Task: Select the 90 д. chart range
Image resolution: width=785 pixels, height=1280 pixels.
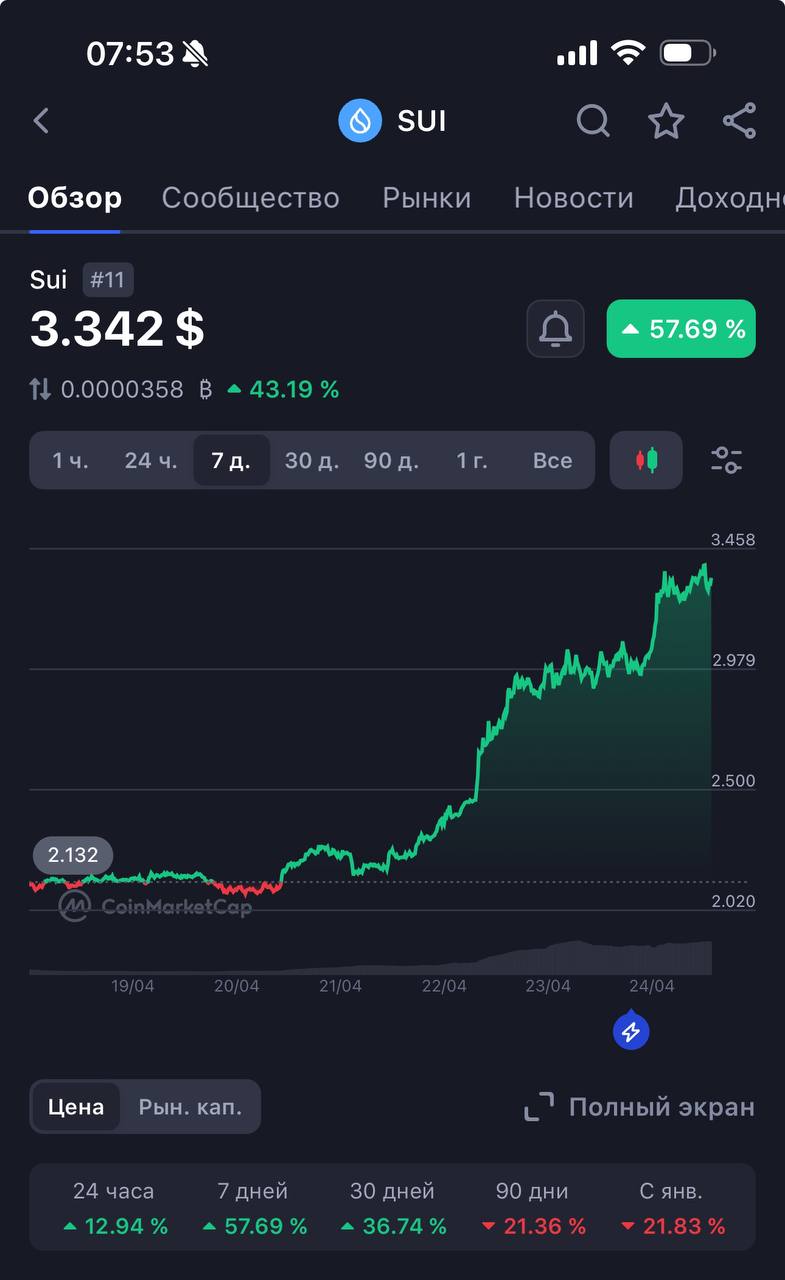Action: tap(391, 461)
